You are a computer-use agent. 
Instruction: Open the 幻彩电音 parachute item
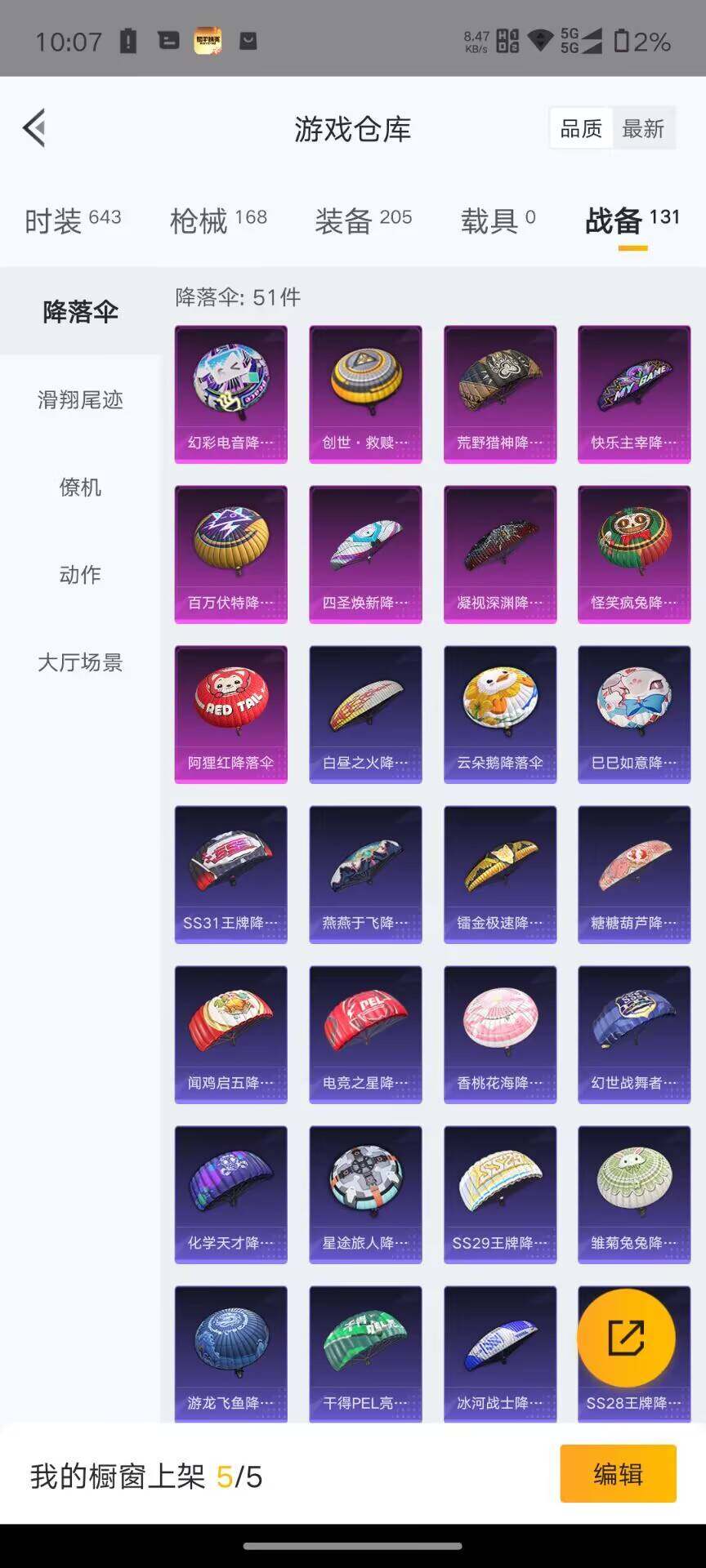click(x=230, y=394)
